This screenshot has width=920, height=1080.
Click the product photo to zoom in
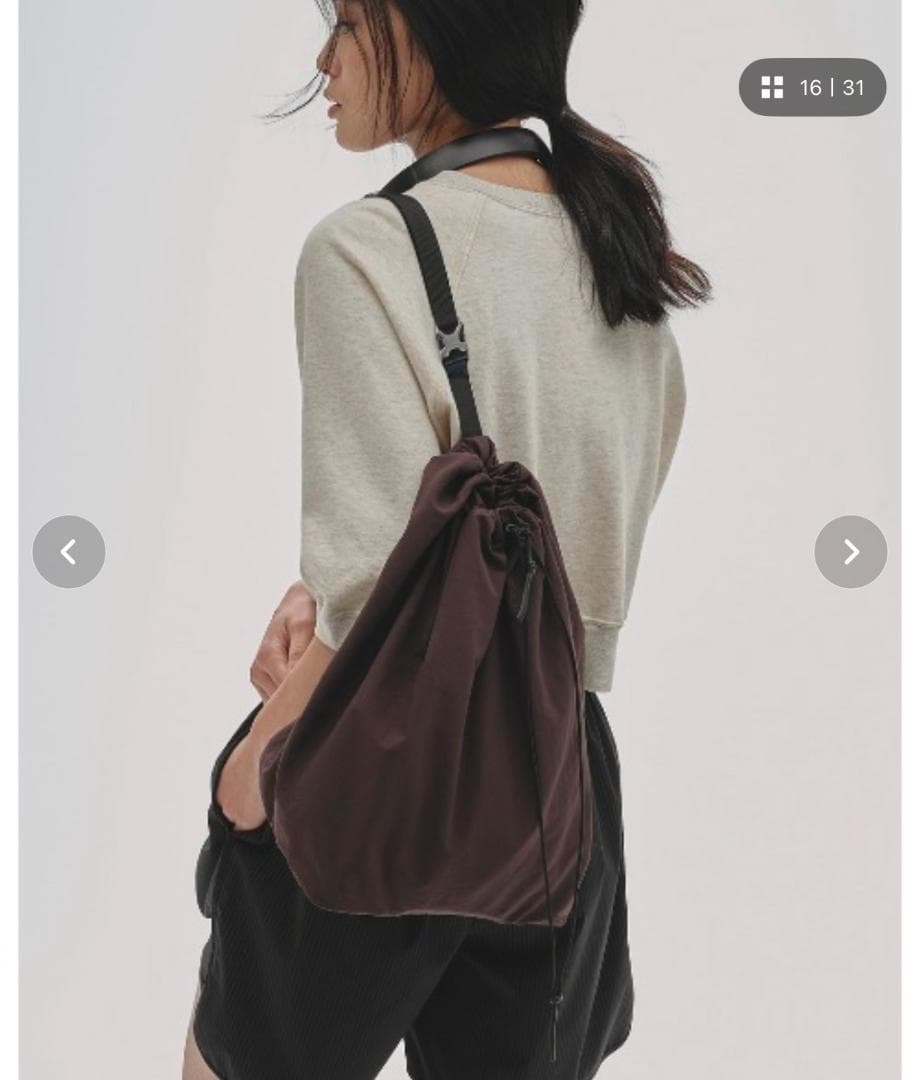(x=460, y=540)
